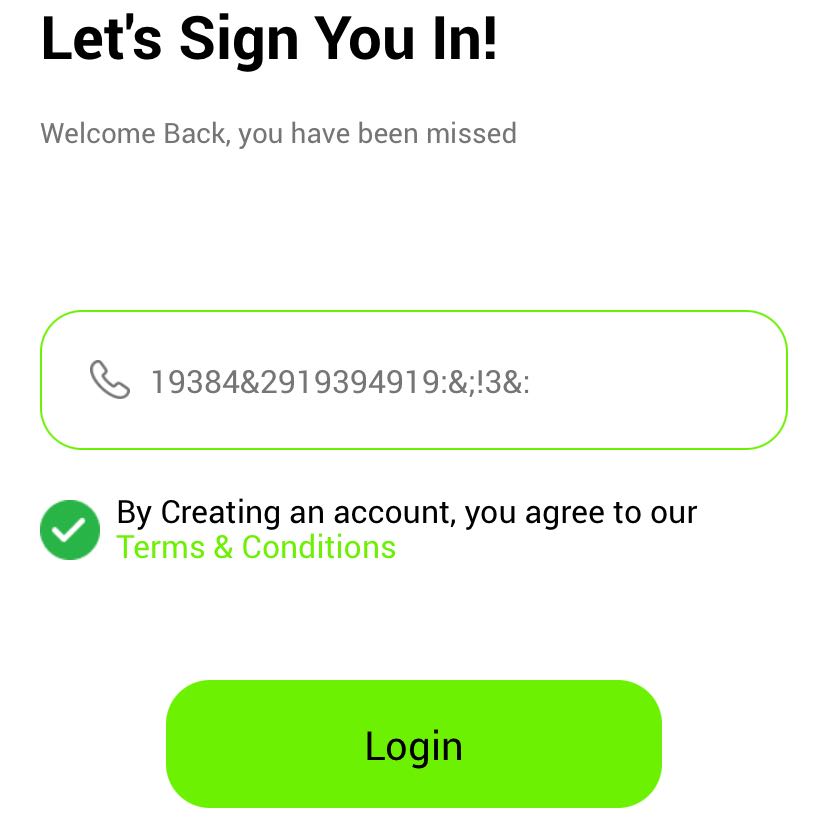
Task: Tap the green Login button
Action: click(x=413, y=744)
